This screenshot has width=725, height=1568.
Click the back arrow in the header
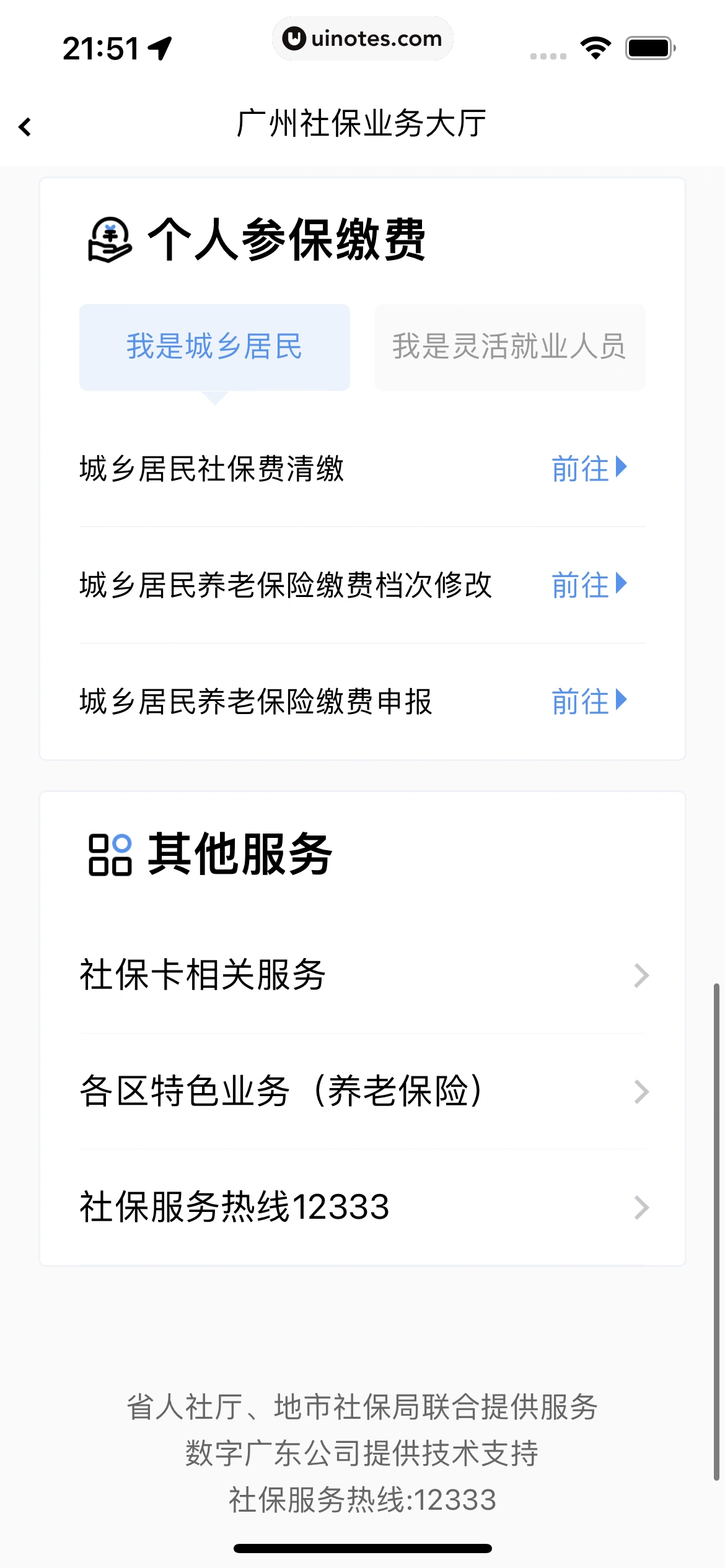pos(24,125)
